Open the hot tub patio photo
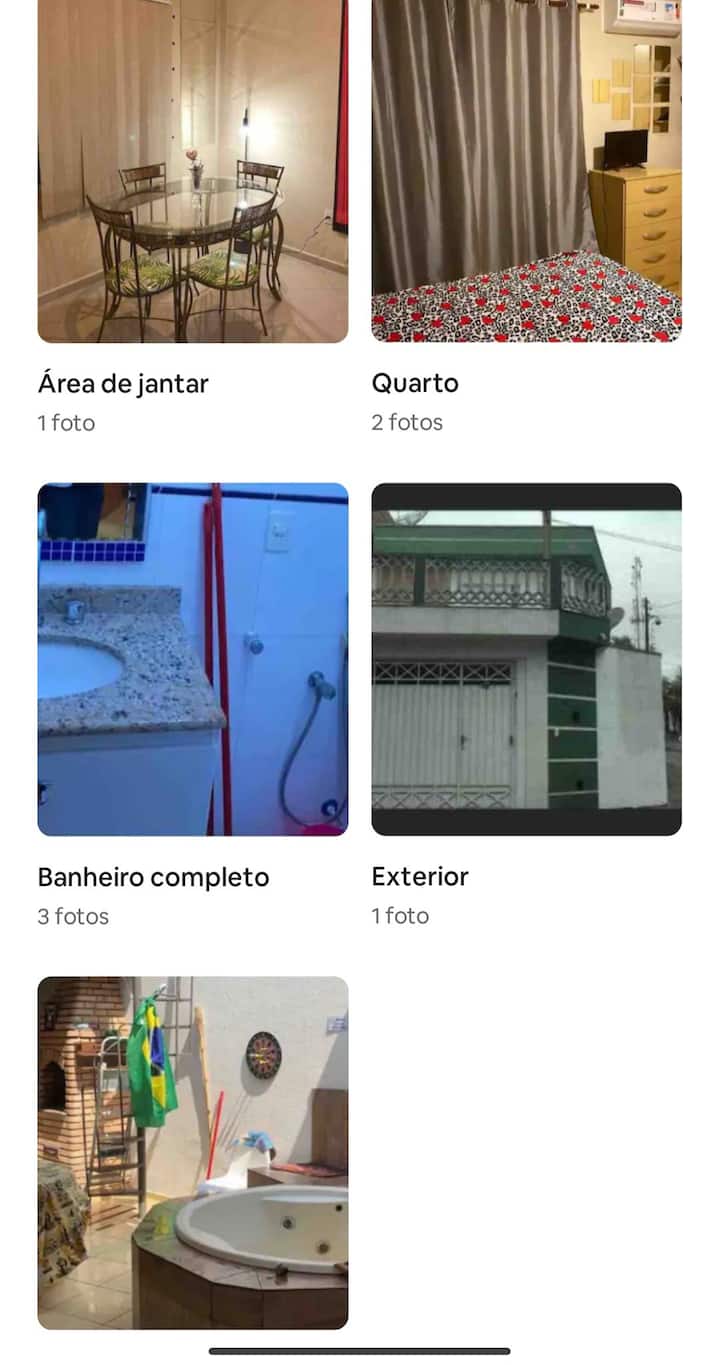720x1365 pixels. point(193,1153)
